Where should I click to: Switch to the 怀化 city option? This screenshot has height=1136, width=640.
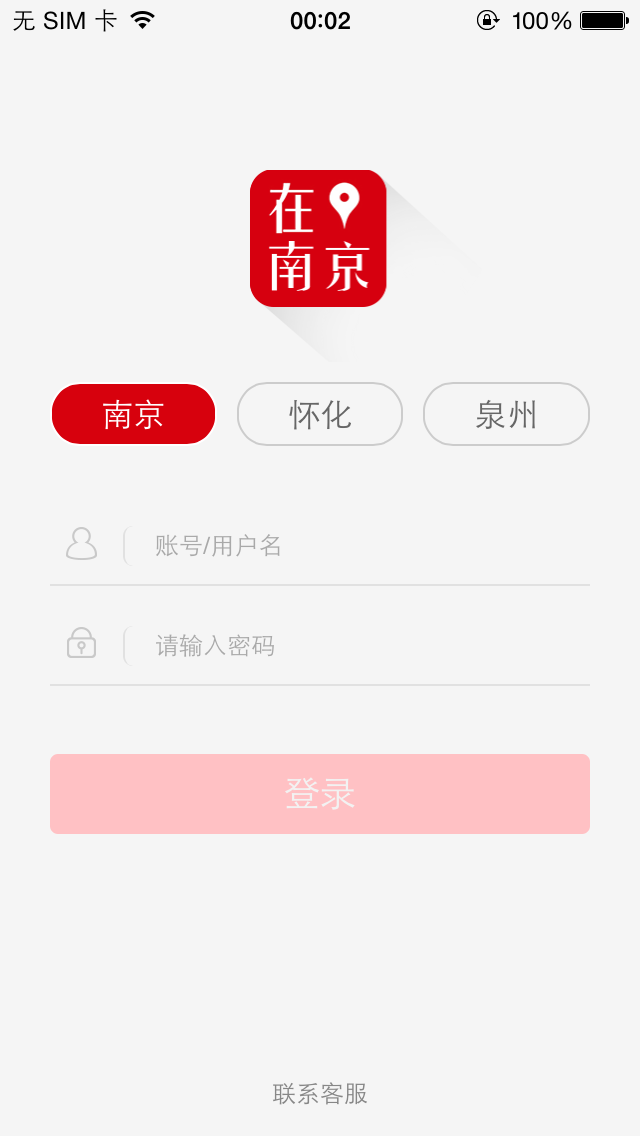(x=320, y=414)
